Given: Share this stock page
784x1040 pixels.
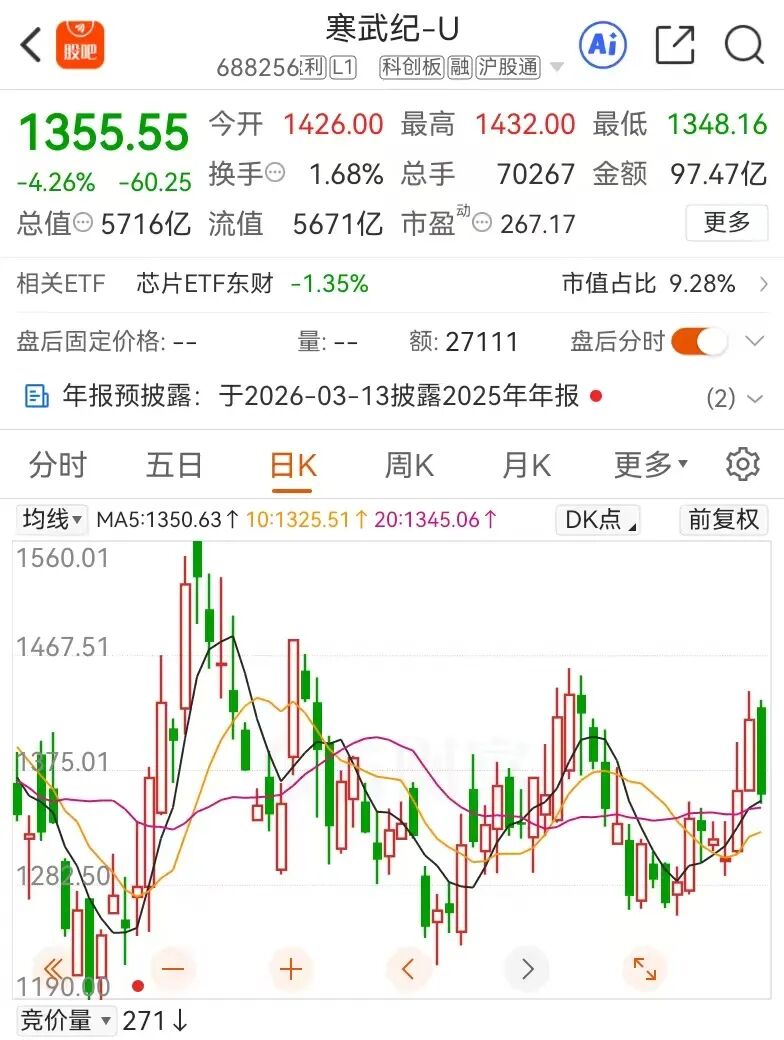Looking at the screenshot, I should (x=675, y=44).
